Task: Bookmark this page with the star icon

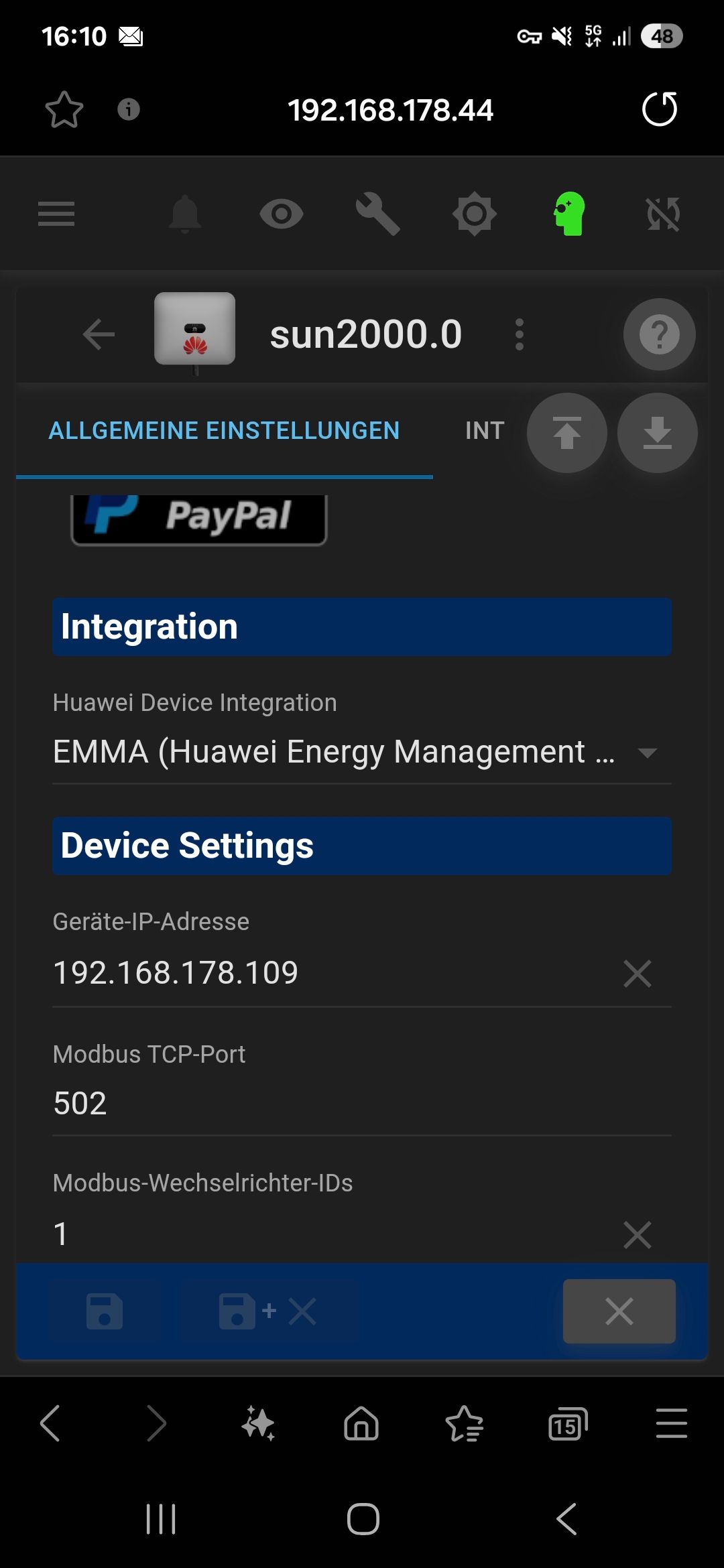Action: [x=64, y=109]
